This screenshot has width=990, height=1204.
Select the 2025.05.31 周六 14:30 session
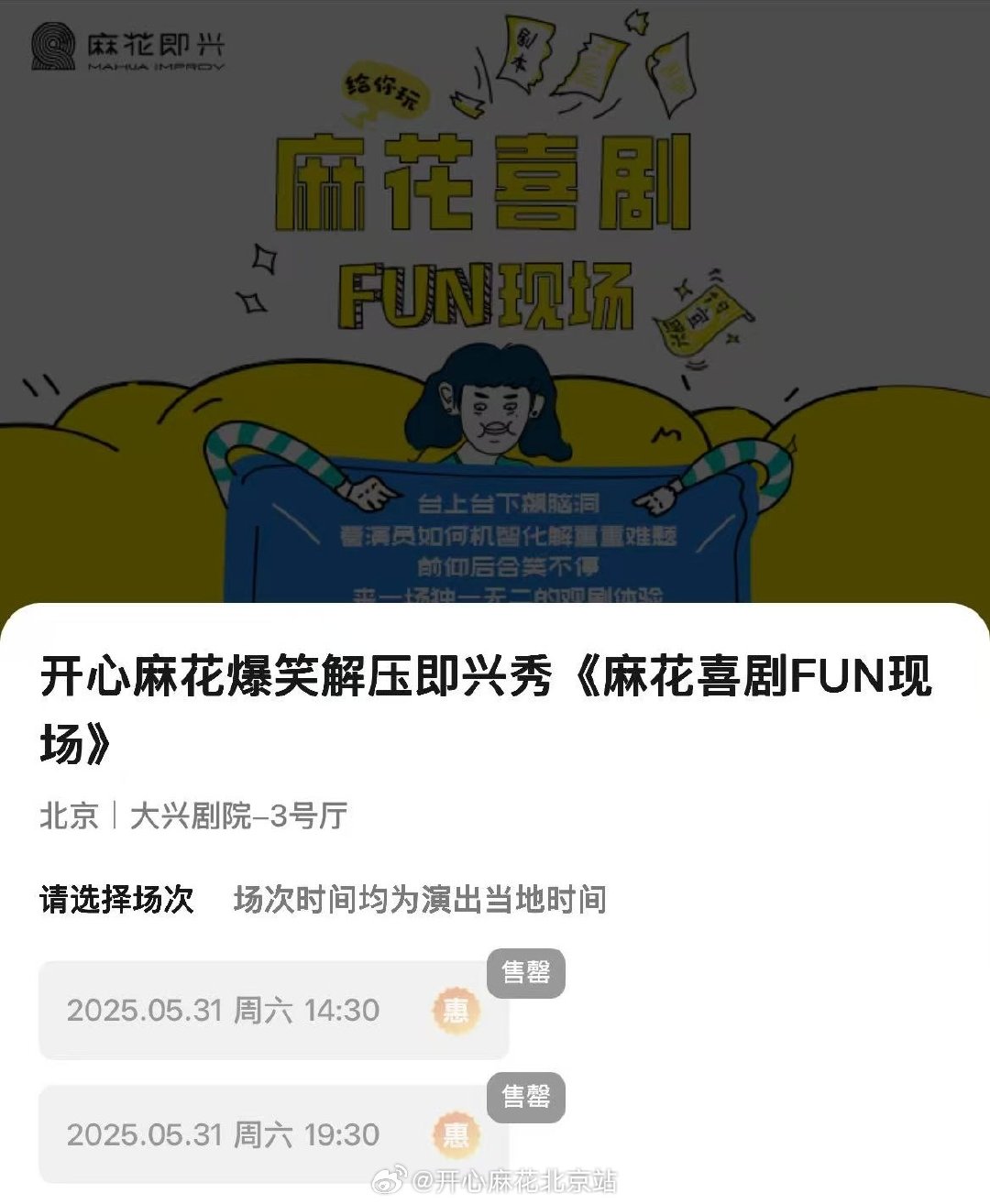click(x=273, y=1010)
